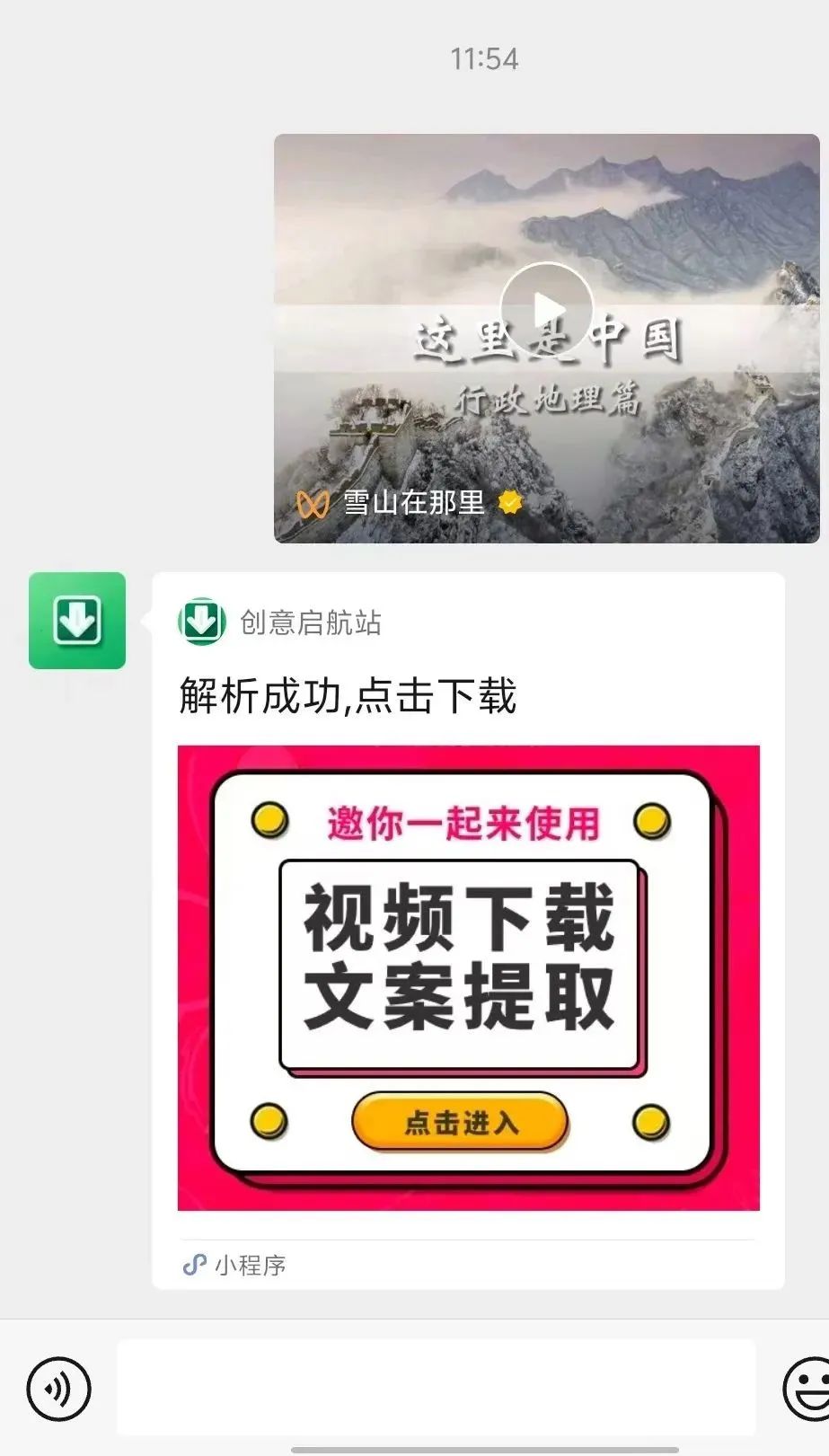Focus the message text field
This screenshot has width=829, height=1456.
click(x=436, y=1387)
